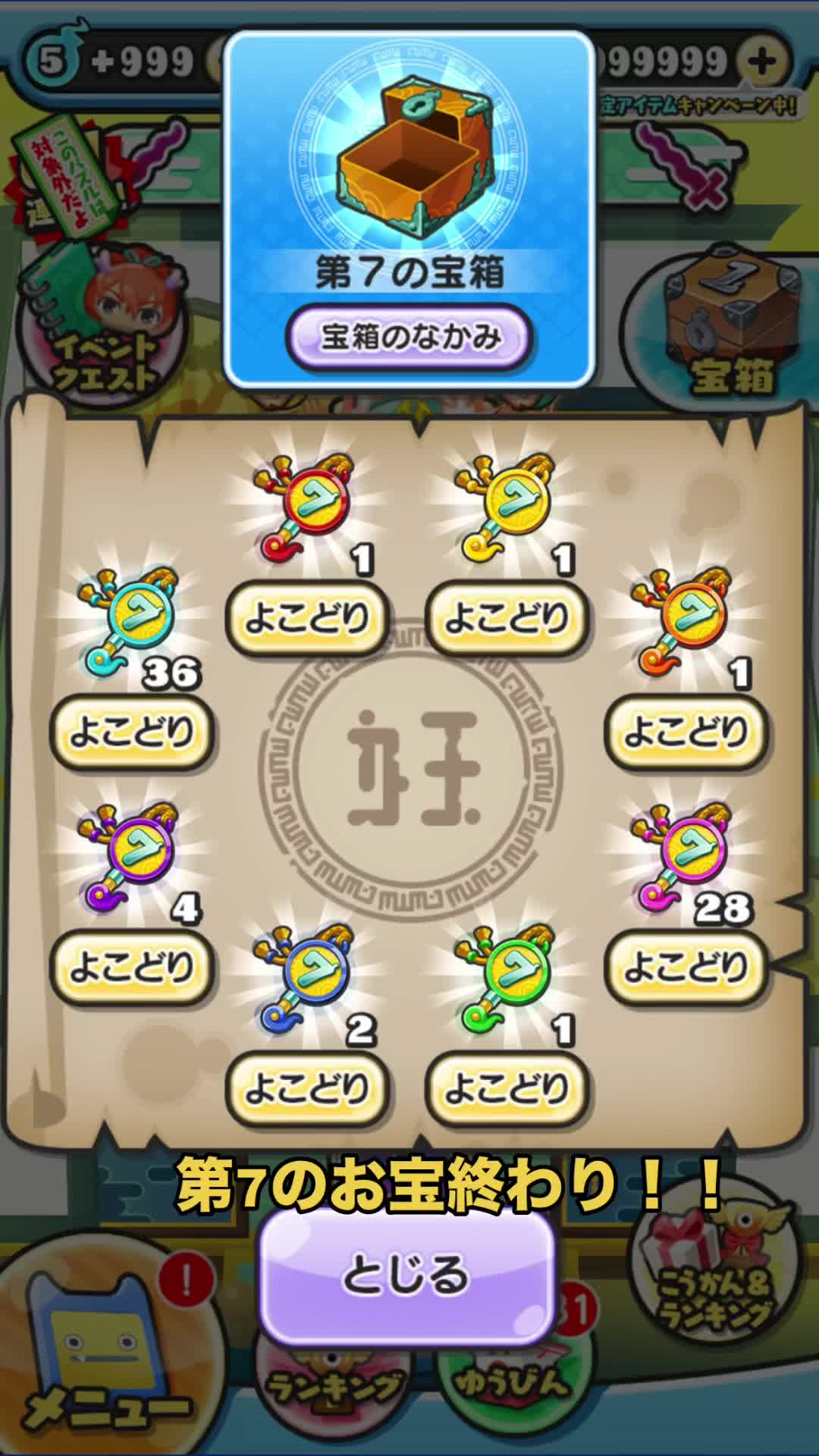Tap よこどり under the yellow key
819x1456 pixels.
tap(507, 617)
